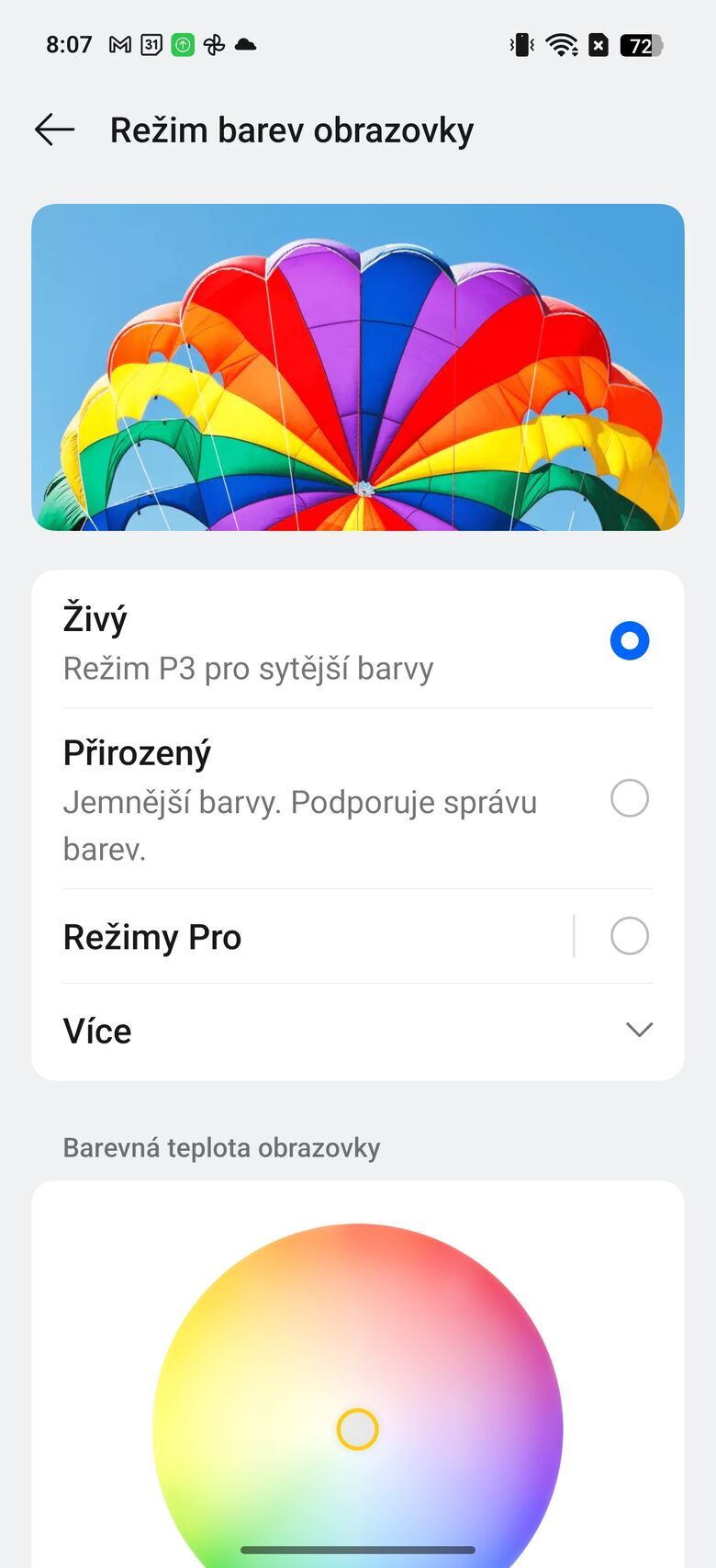Tap the green circular notification icon
This screenshot has width=716, height=1568.
point(183,43)
